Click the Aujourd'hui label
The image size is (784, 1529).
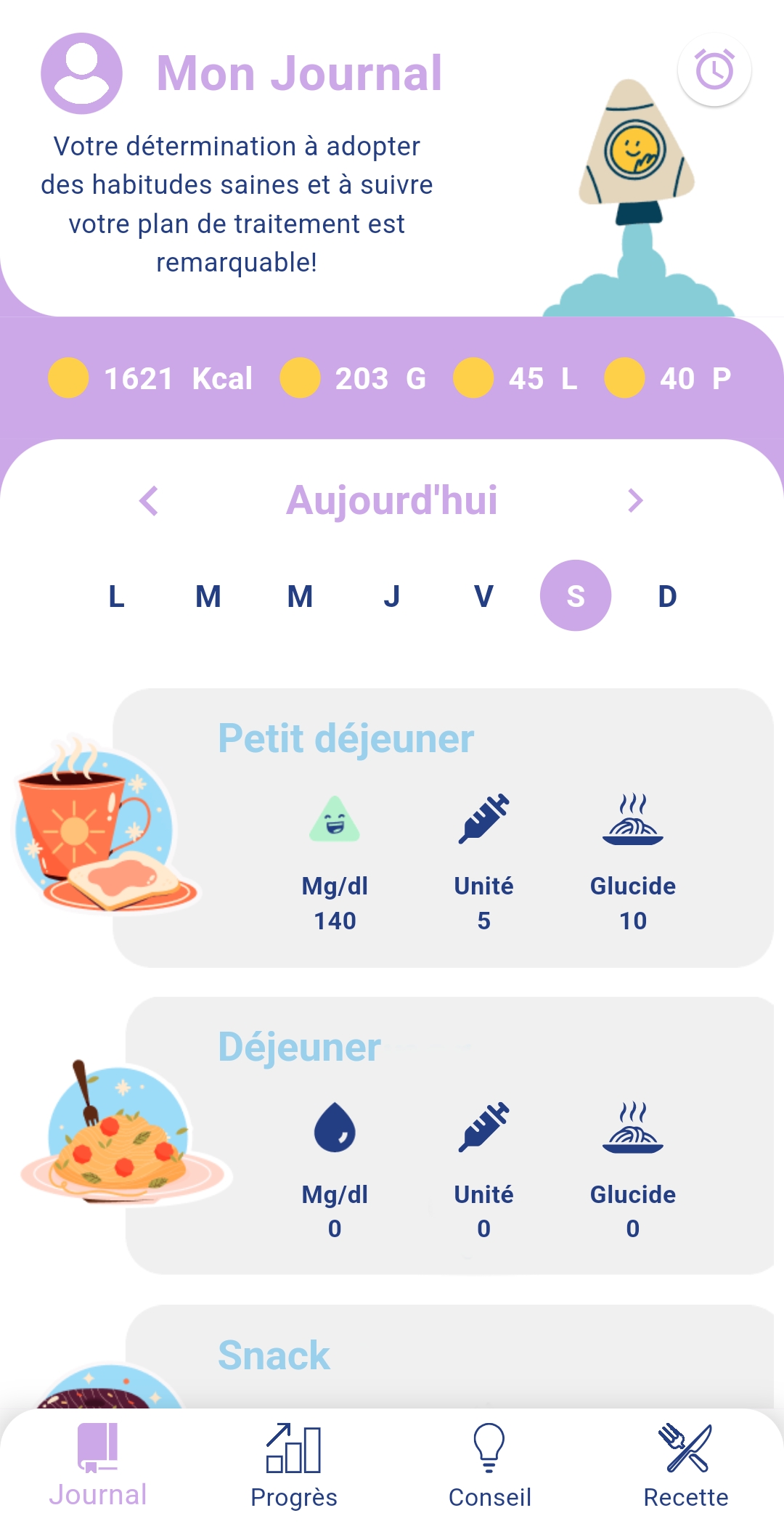coord(392,501)
